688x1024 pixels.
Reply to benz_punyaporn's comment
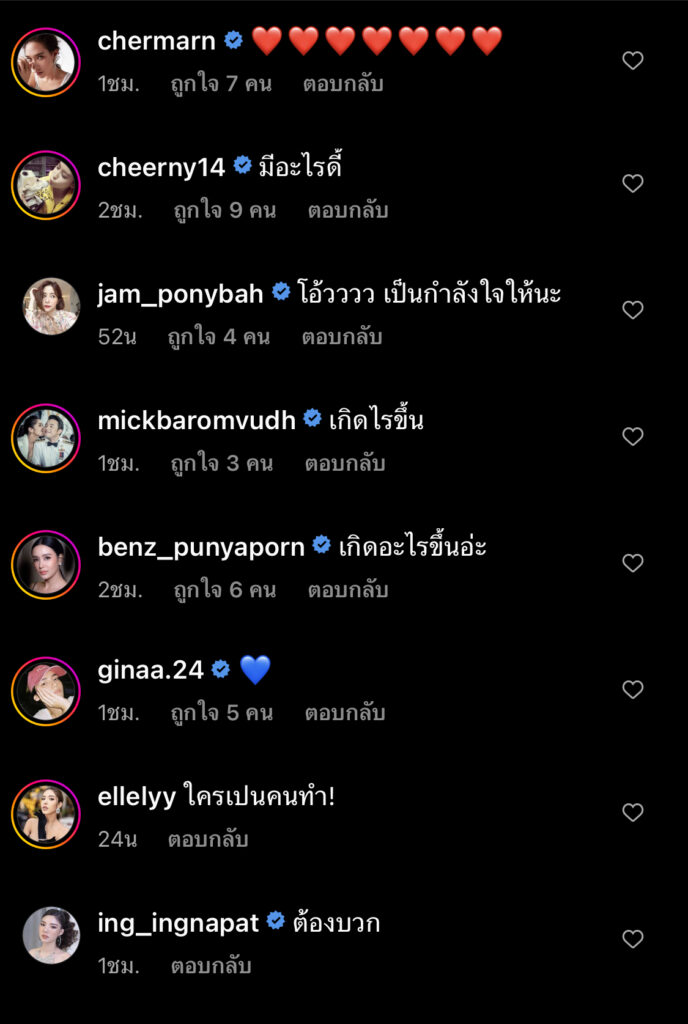coord(347,590)
